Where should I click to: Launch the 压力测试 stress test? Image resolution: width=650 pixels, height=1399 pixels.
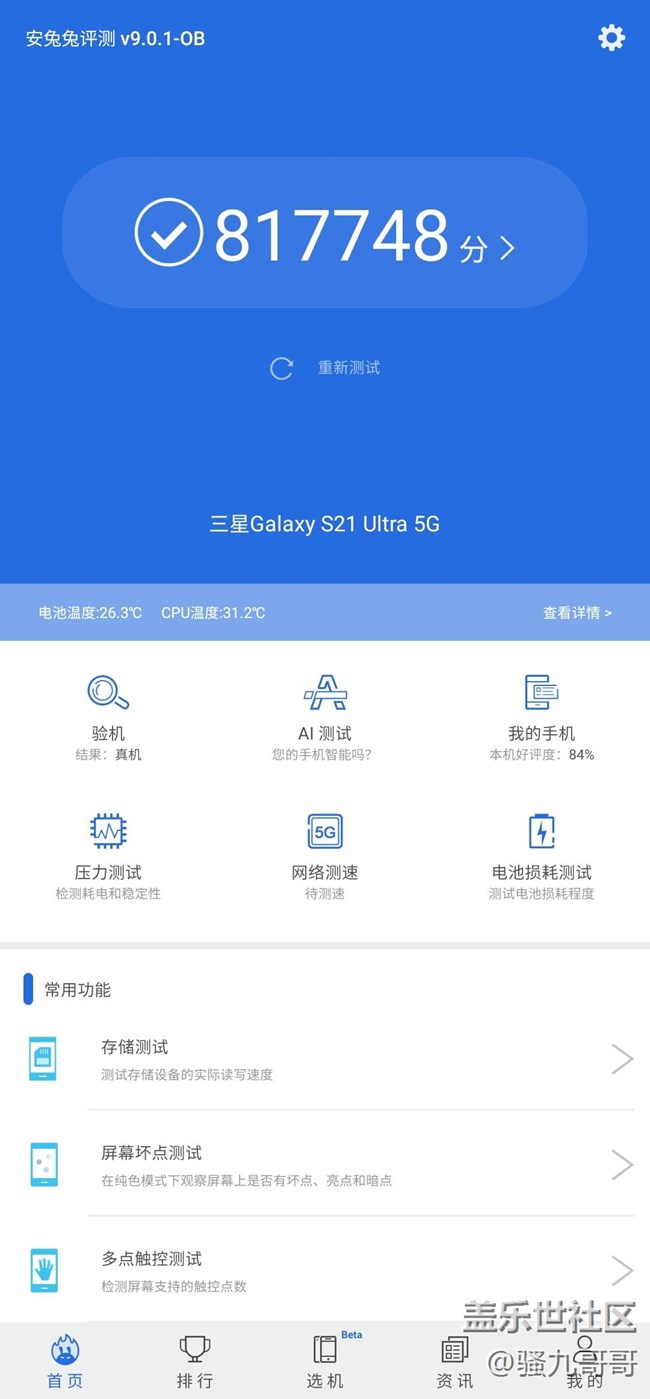coord(108,855)
